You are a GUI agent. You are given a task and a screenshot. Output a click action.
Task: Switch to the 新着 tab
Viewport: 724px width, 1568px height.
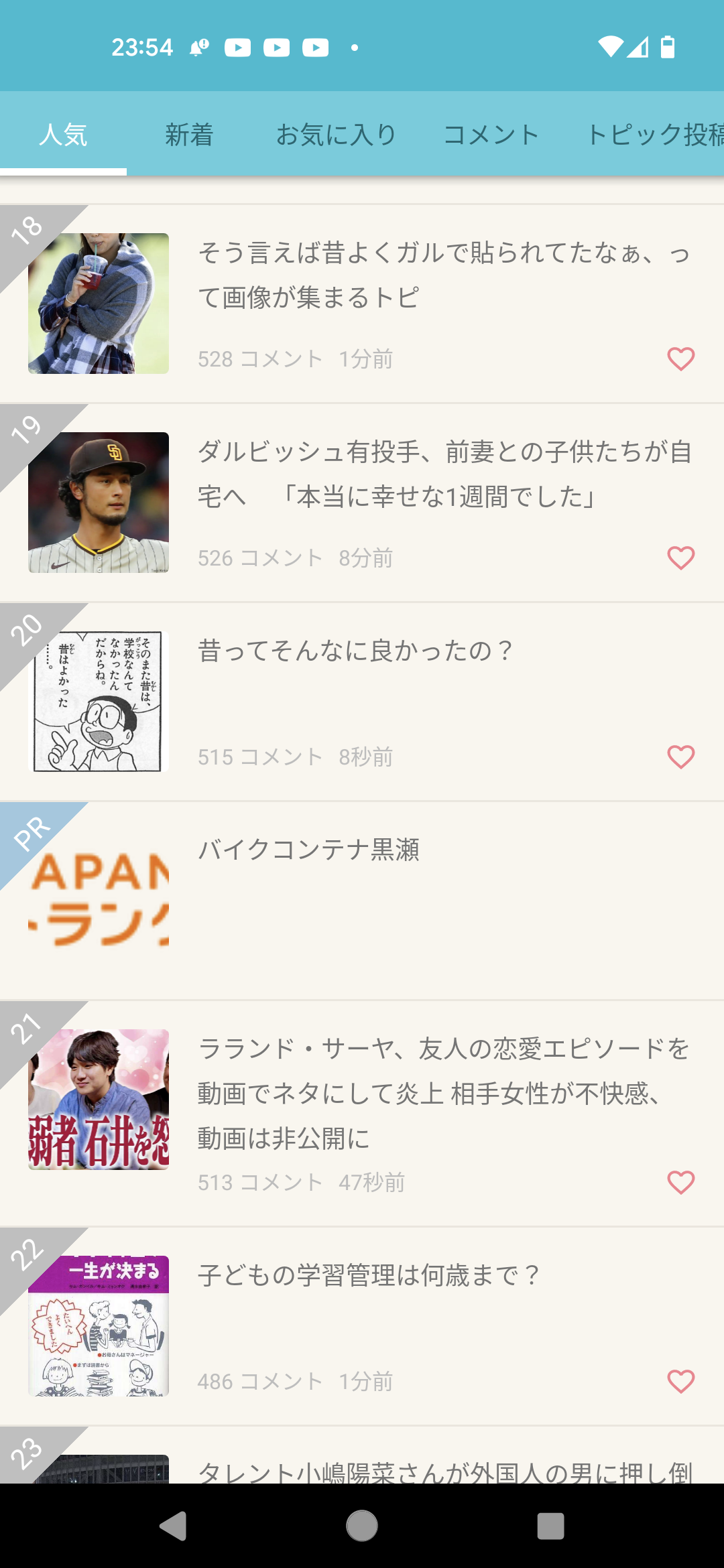(x=189, y=134)
